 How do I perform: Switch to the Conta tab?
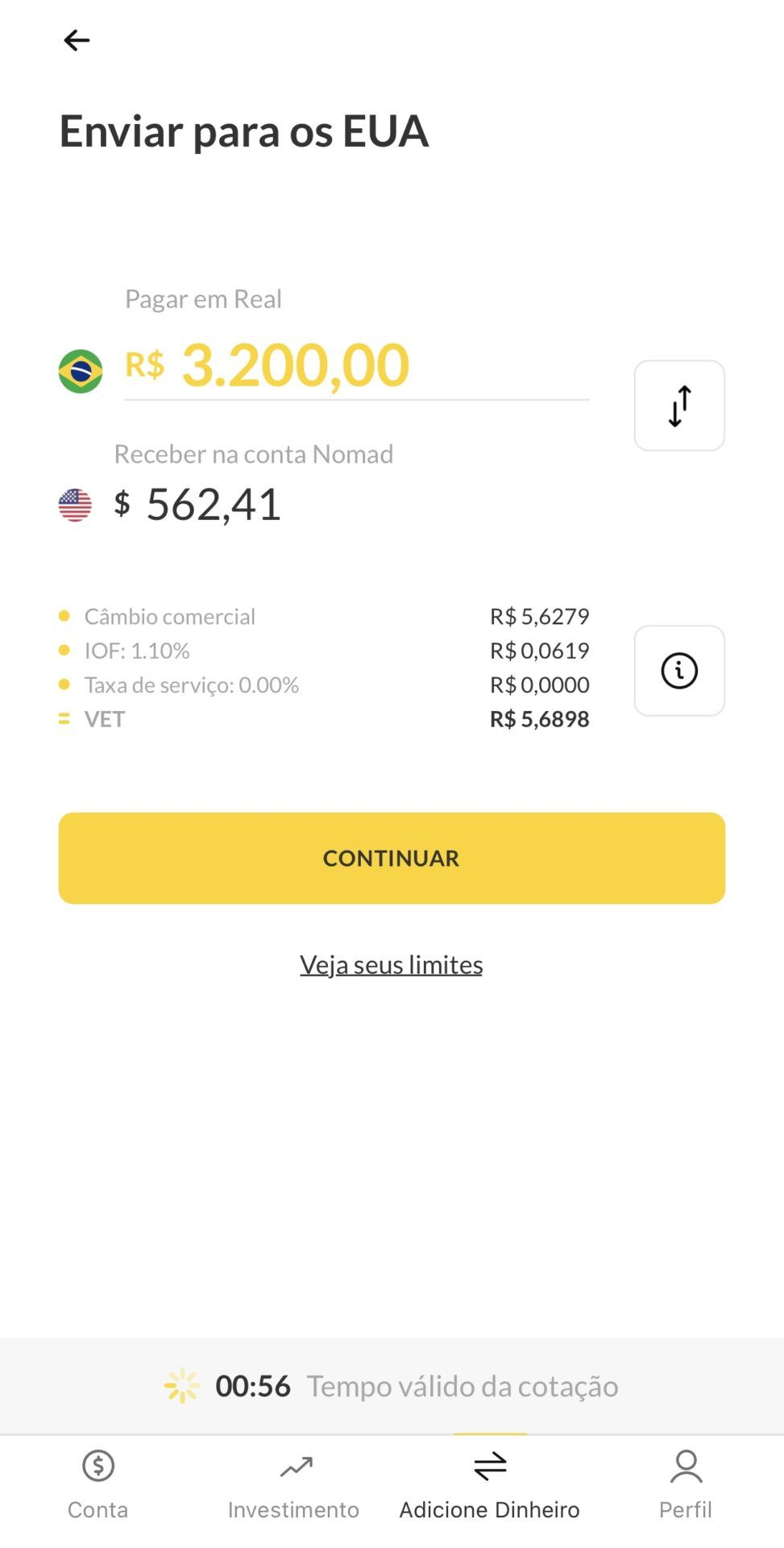(98, 1485)
